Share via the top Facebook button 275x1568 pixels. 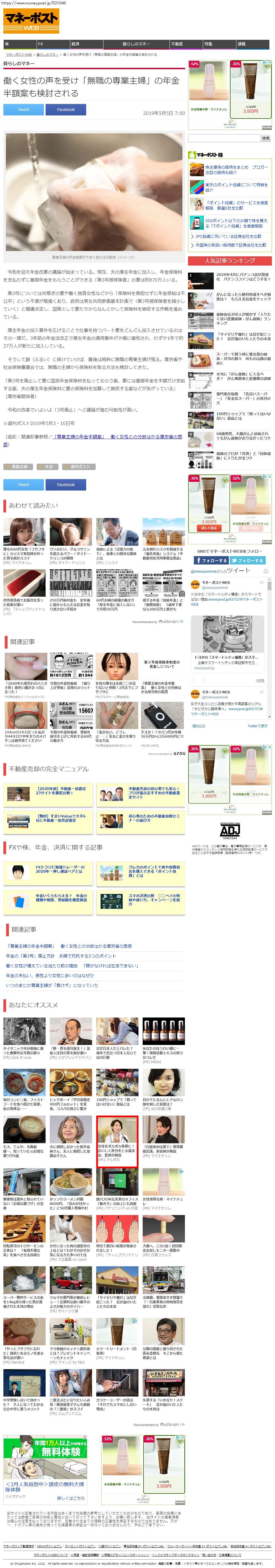pos(66,110)
